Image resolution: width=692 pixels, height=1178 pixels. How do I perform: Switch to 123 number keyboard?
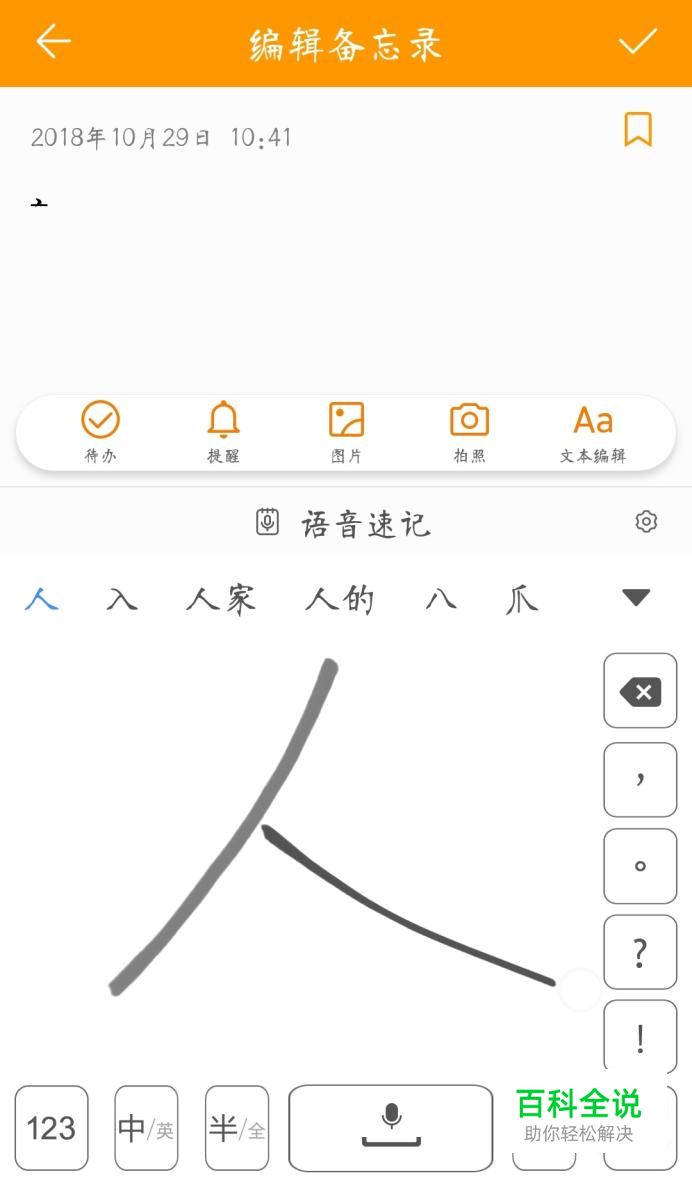pos(51,1128)
